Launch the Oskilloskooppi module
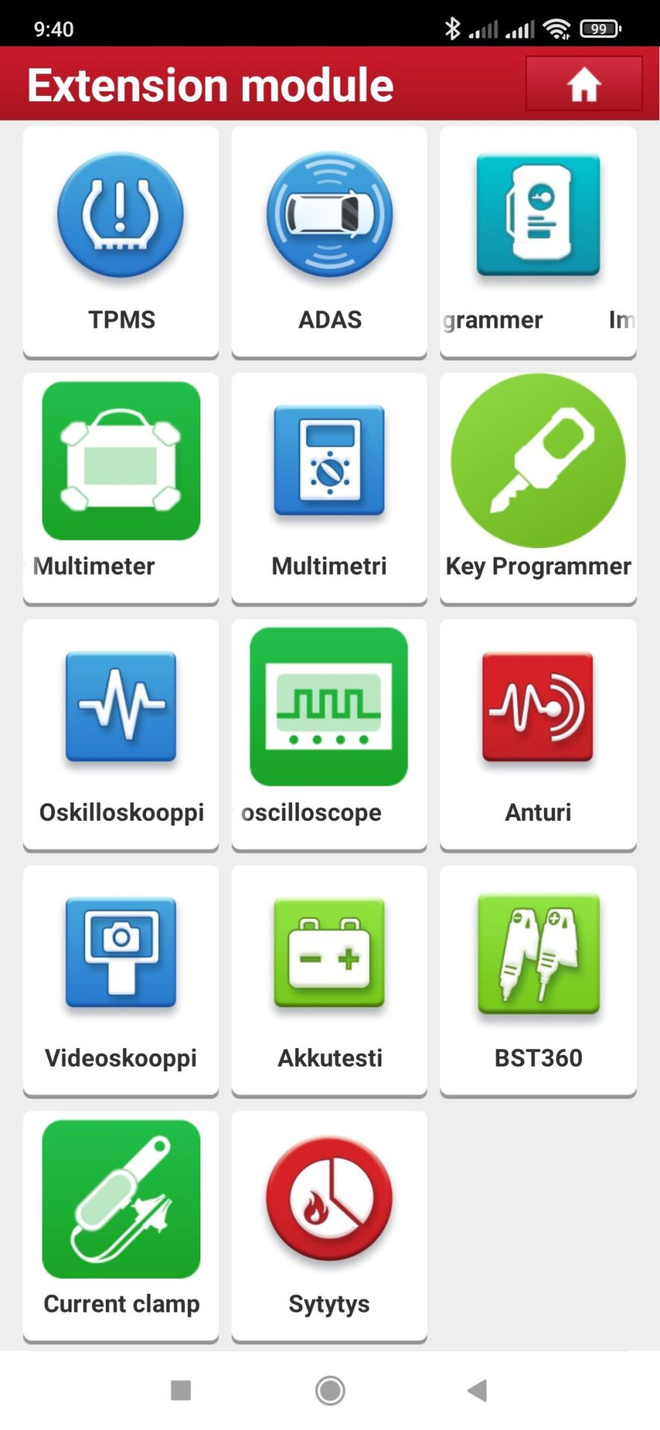The height and width of the screenshot is (1430, 660). (x=121, y=734)
